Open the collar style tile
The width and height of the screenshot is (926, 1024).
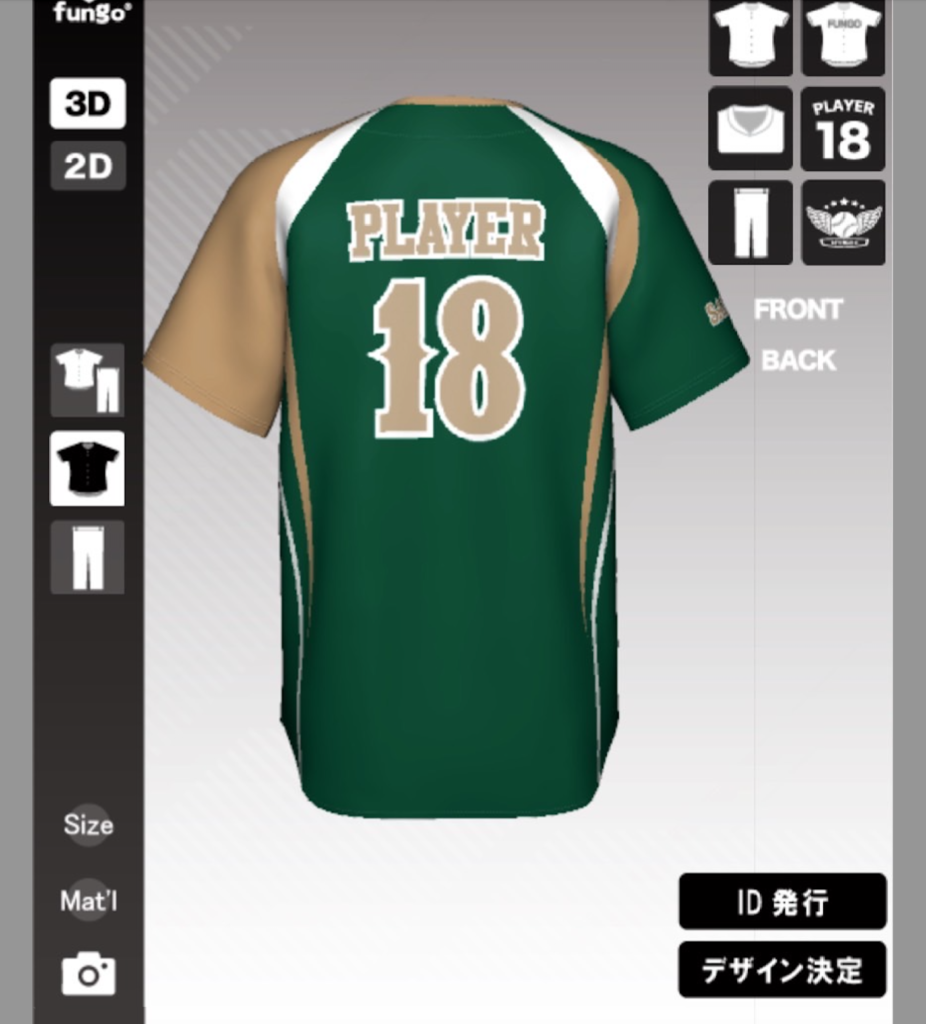tap(751, 129)
